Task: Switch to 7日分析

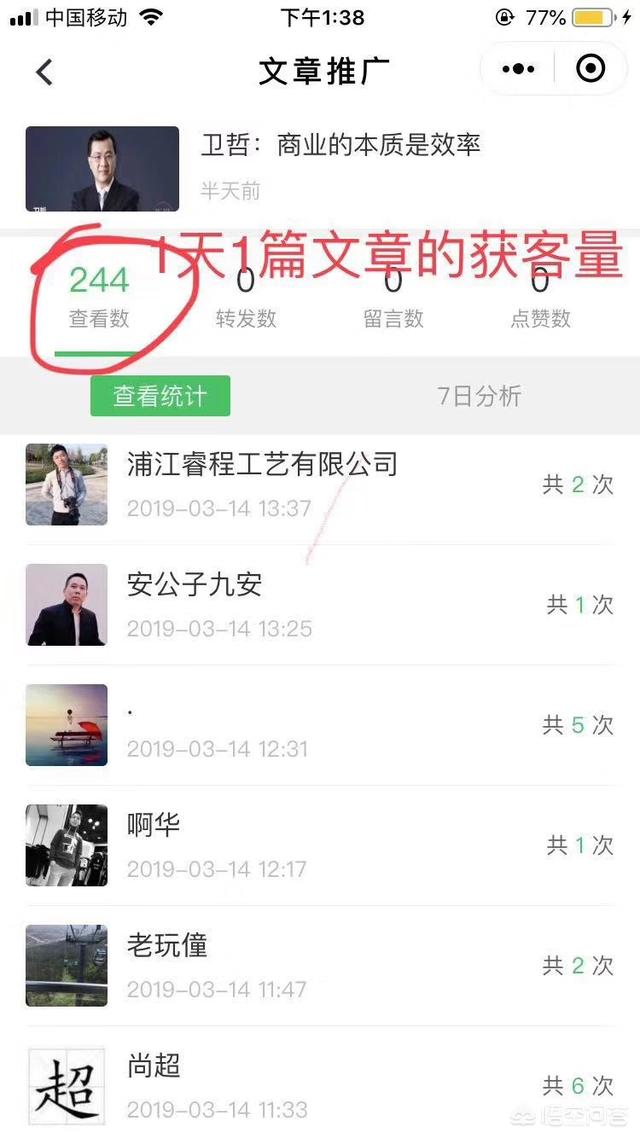Action: pos(480,396)
